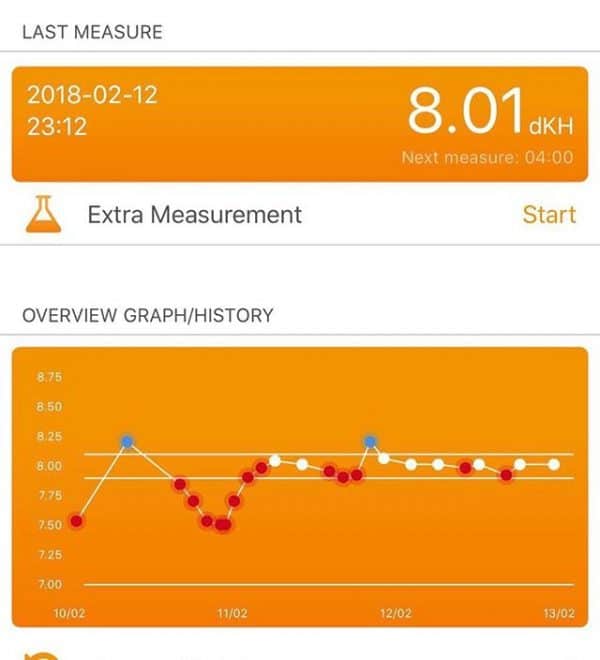The height and width of the screenshot is (660, 600).
Task: Open the overview graph history card
Action: pyautogui.click(x=300, y=486)
